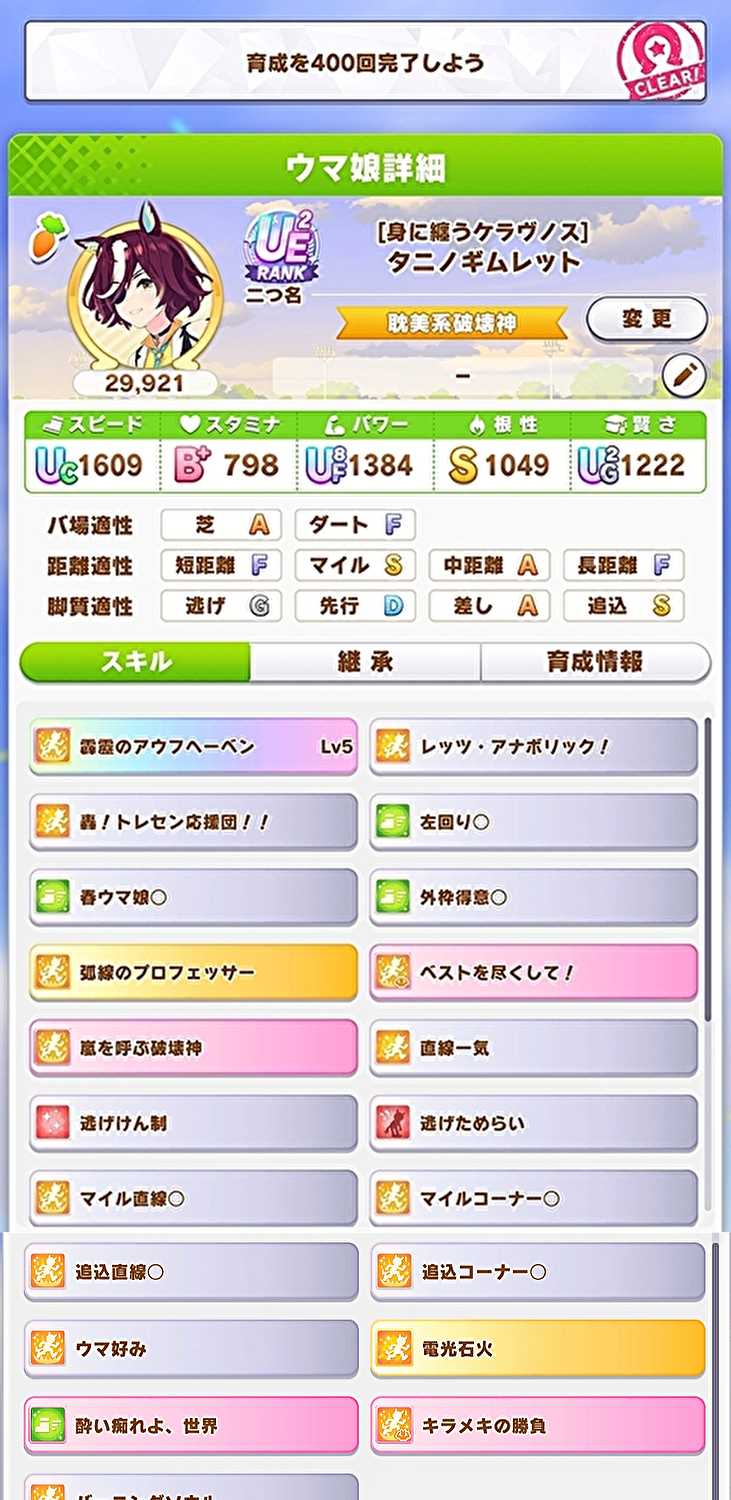Edit the memo with the pencil icon
731x1500 pixels.
684,377
